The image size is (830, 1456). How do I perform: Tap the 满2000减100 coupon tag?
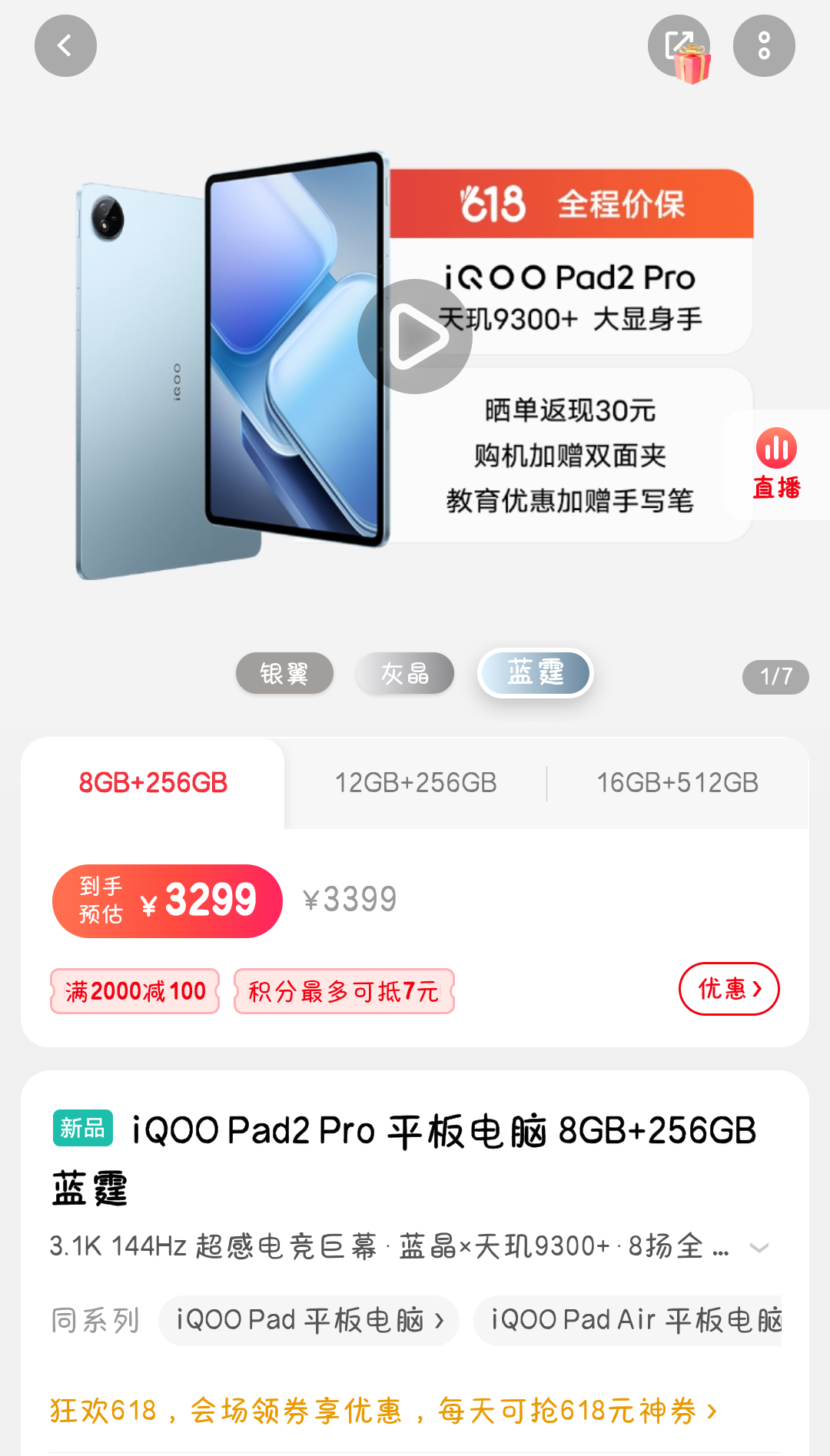click(x=135, y=991)
